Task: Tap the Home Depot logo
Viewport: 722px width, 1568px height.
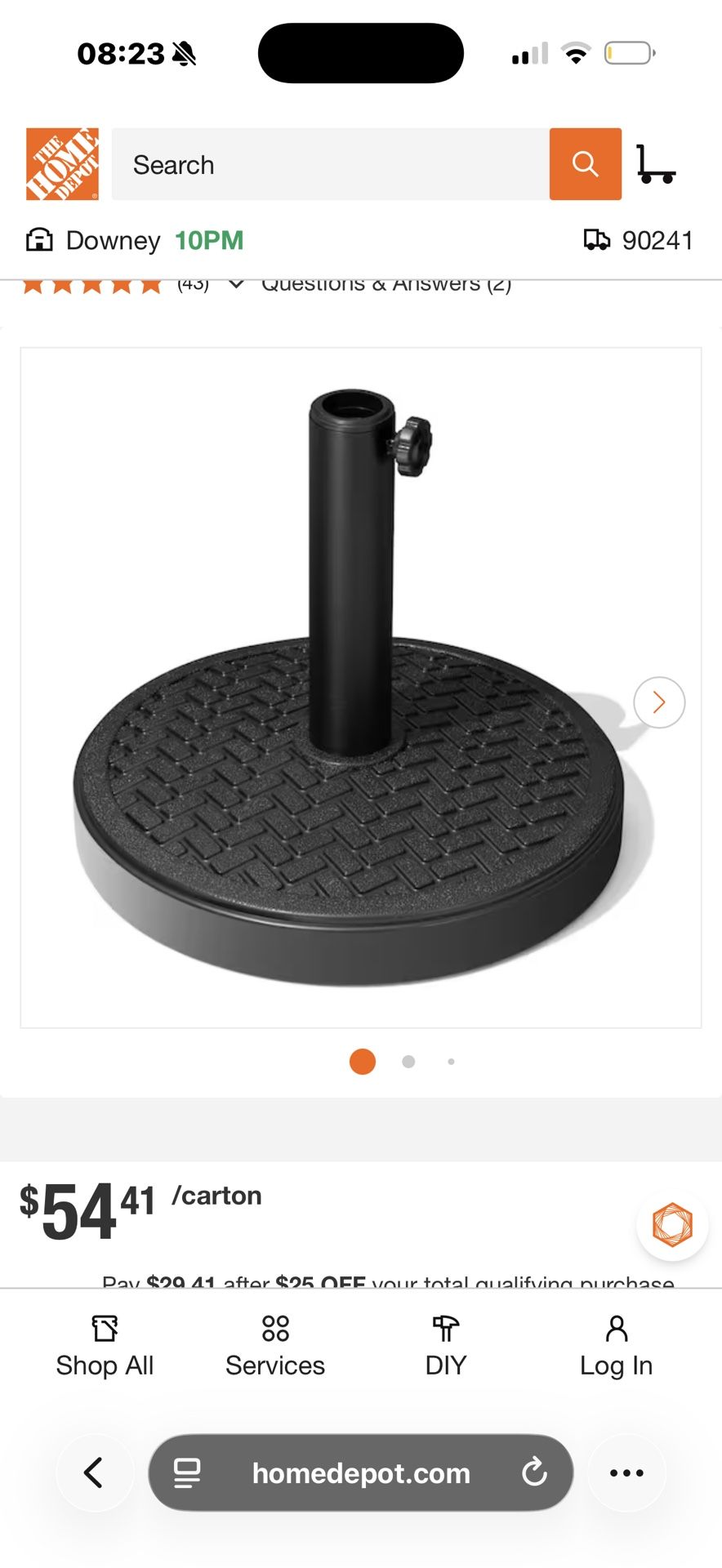Action: (x=62, y=164)
